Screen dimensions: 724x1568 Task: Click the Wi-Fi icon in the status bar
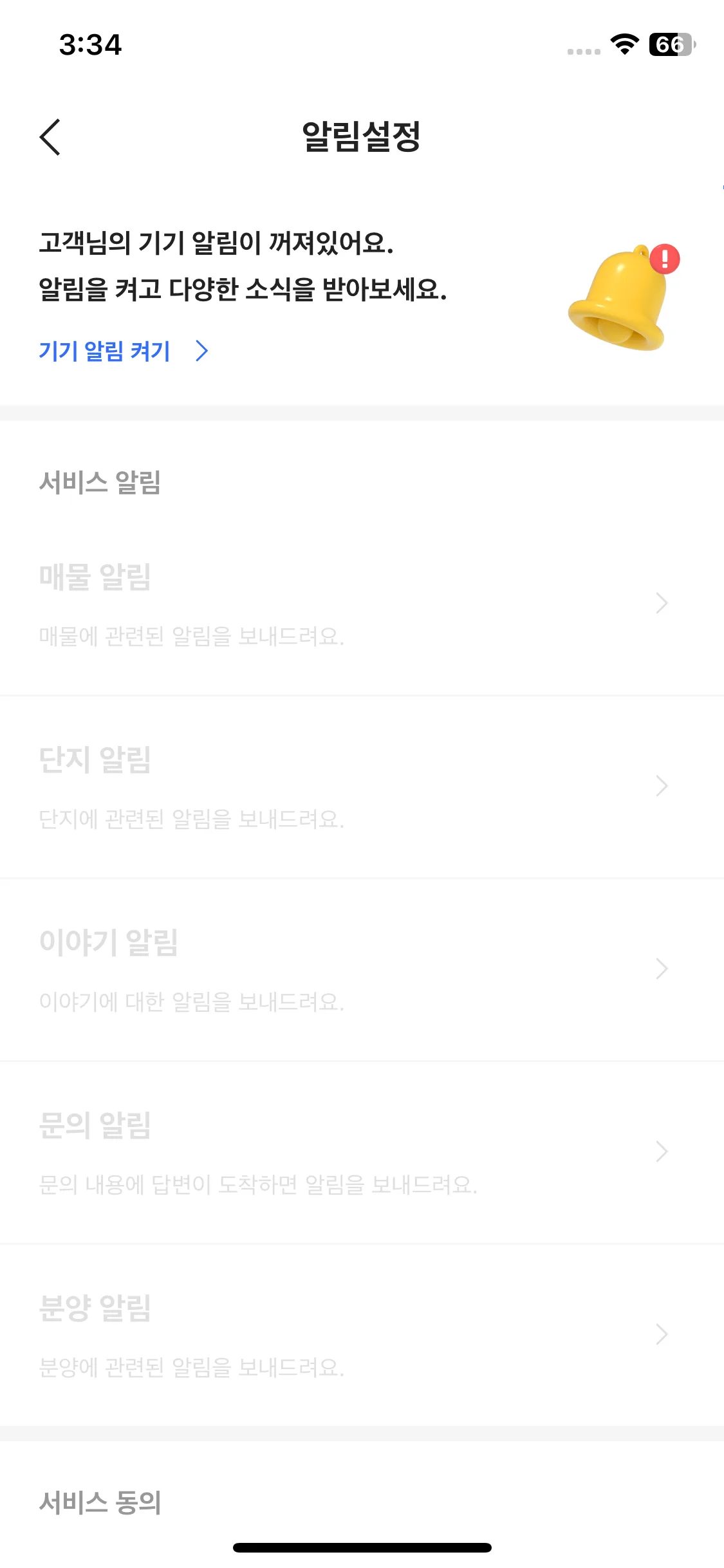(622, 46)
